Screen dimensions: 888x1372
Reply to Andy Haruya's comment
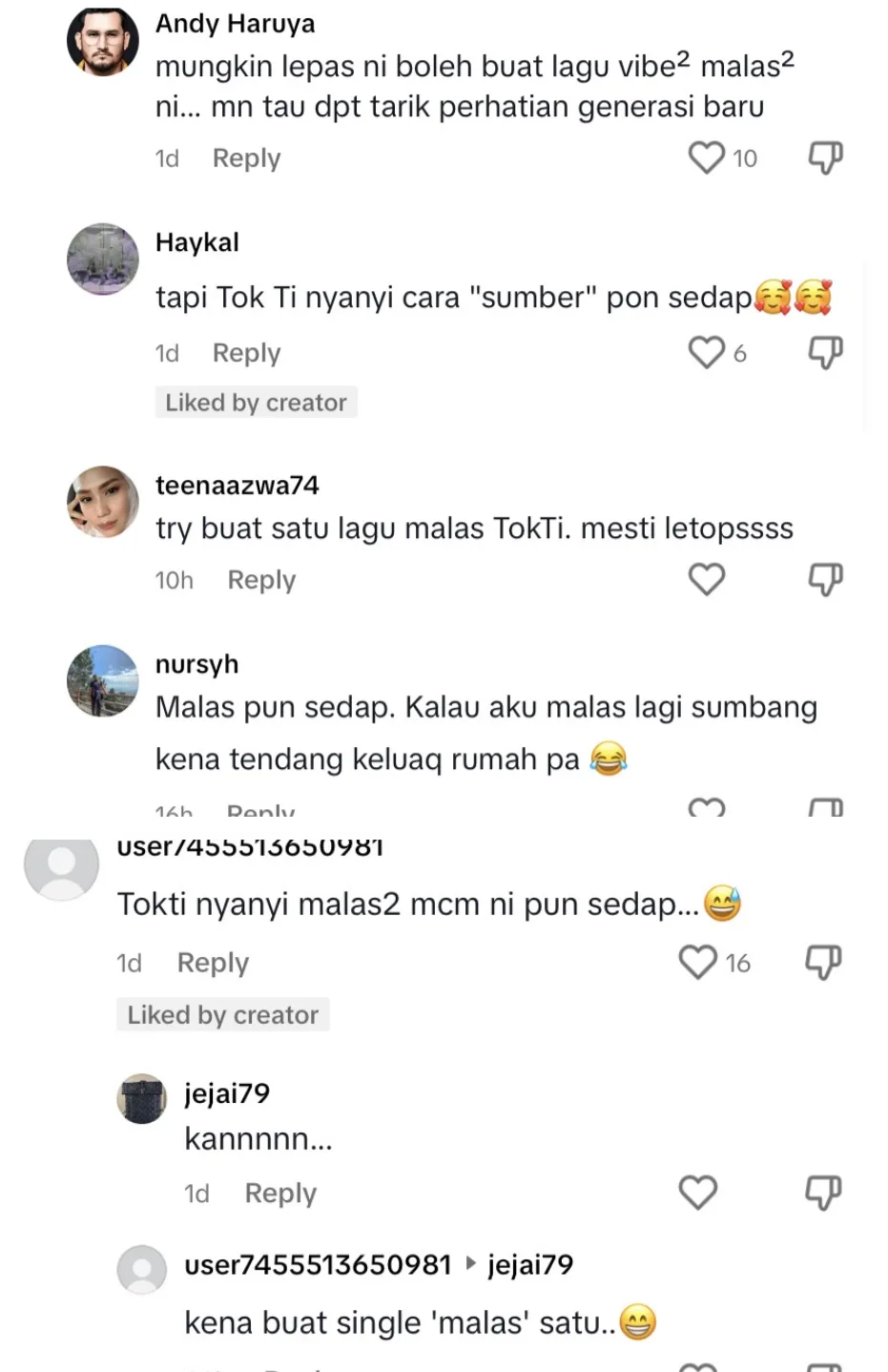pos(246,158)
